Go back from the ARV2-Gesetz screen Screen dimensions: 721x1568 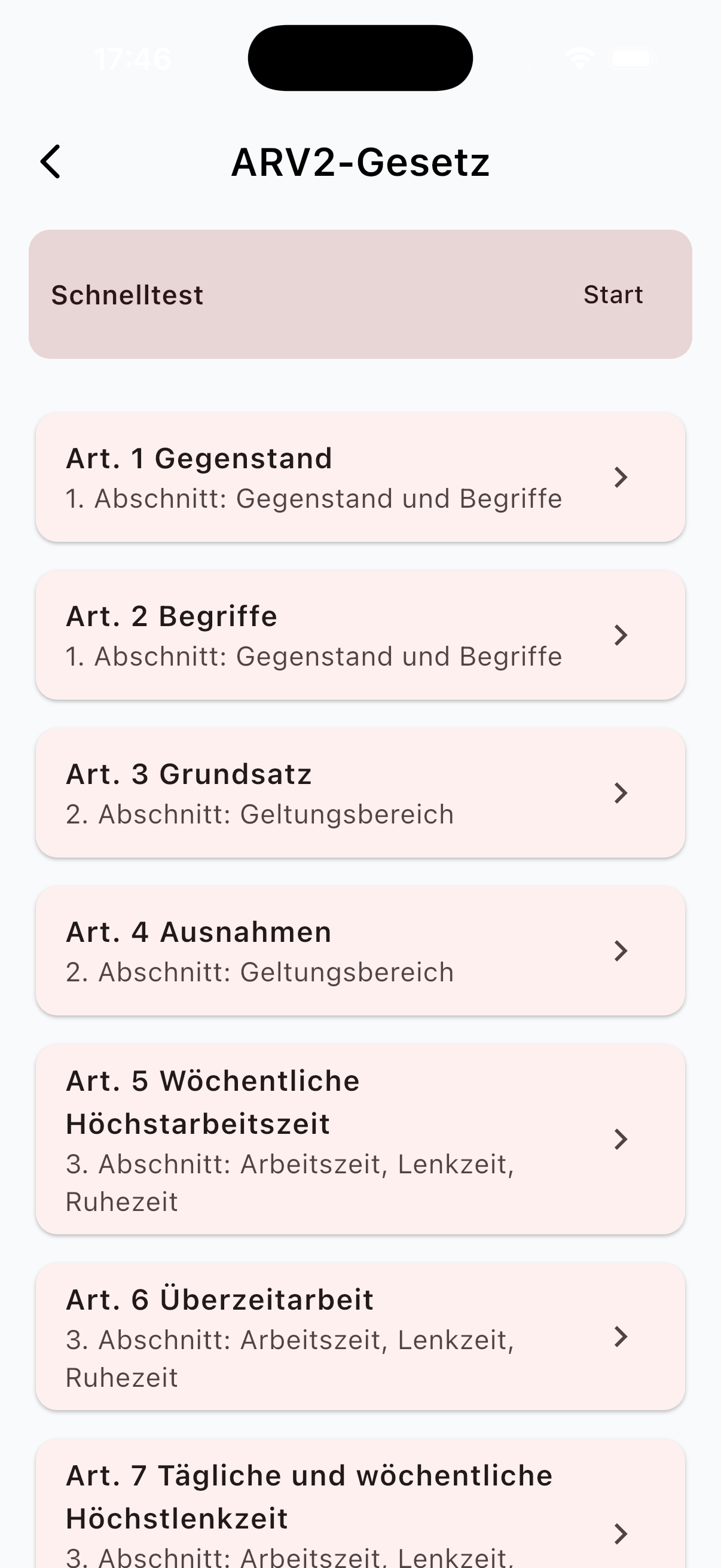pos(51,162)
